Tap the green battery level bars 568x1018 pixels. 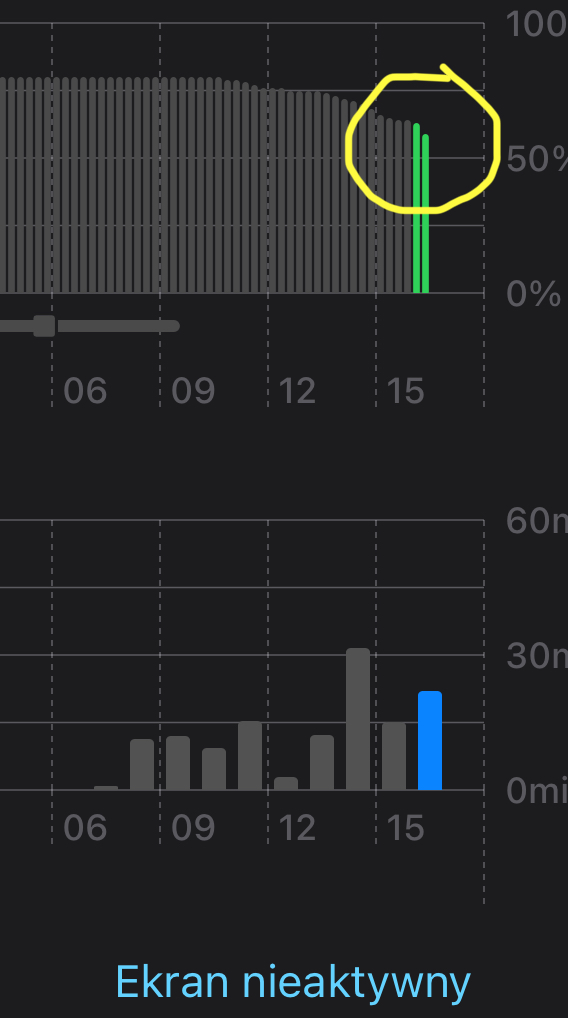click(421, 209)
